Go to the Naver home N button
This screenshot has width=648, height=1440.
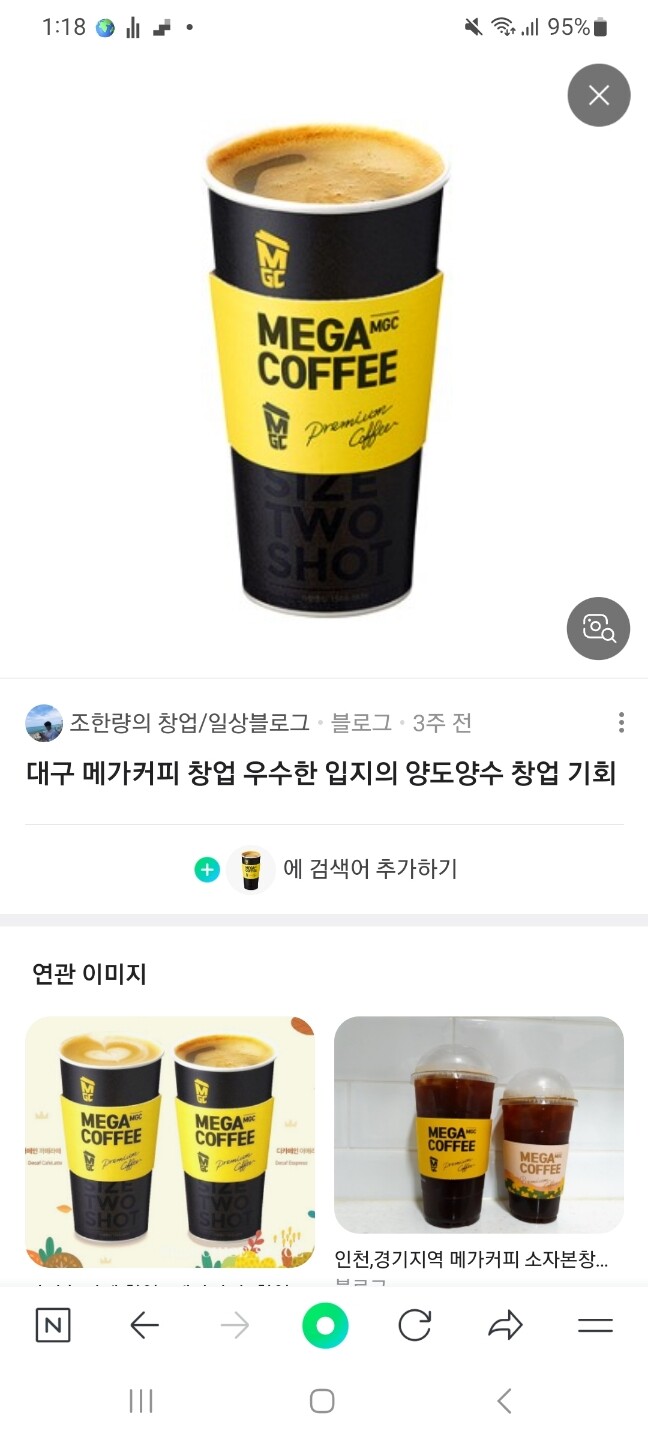tap(53, 1326)
